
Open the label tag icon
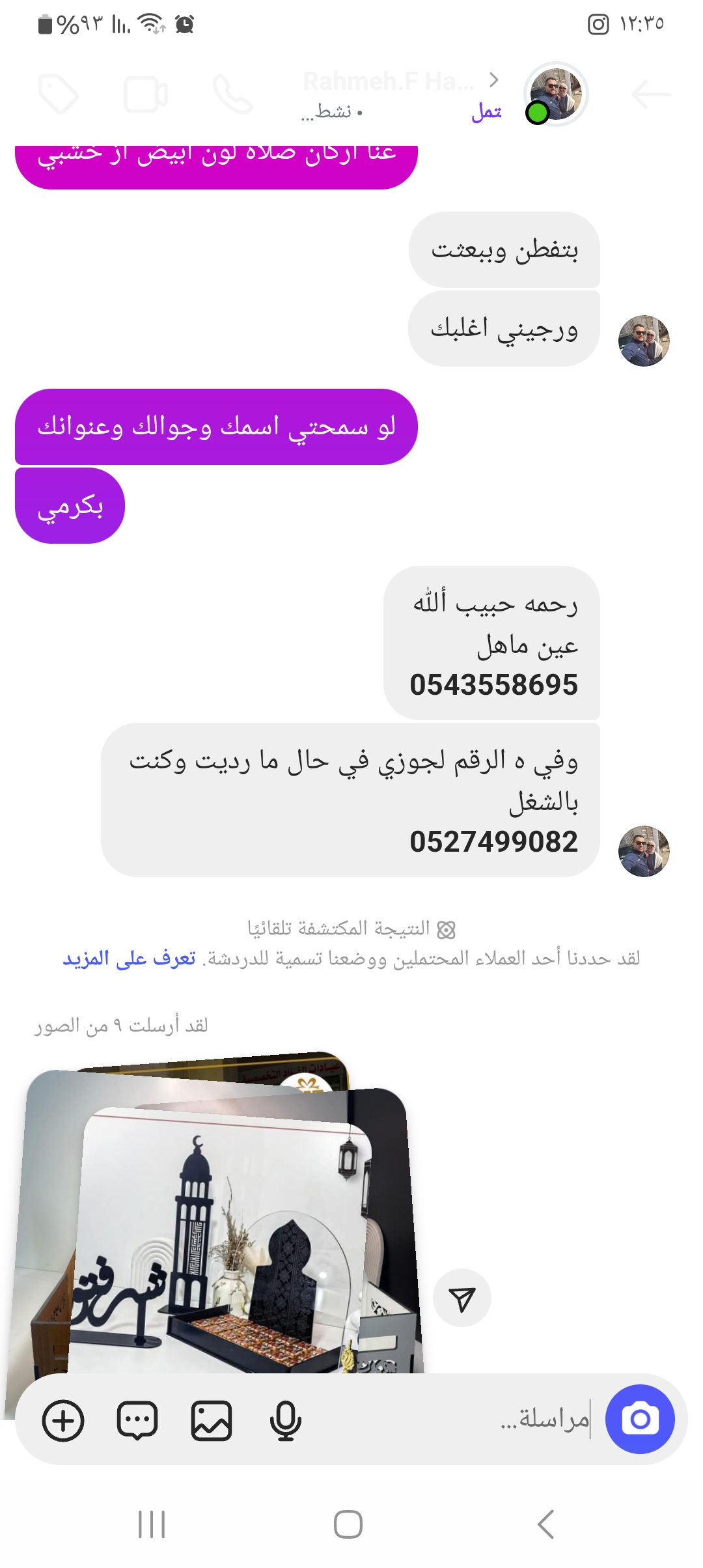point(59,95)
